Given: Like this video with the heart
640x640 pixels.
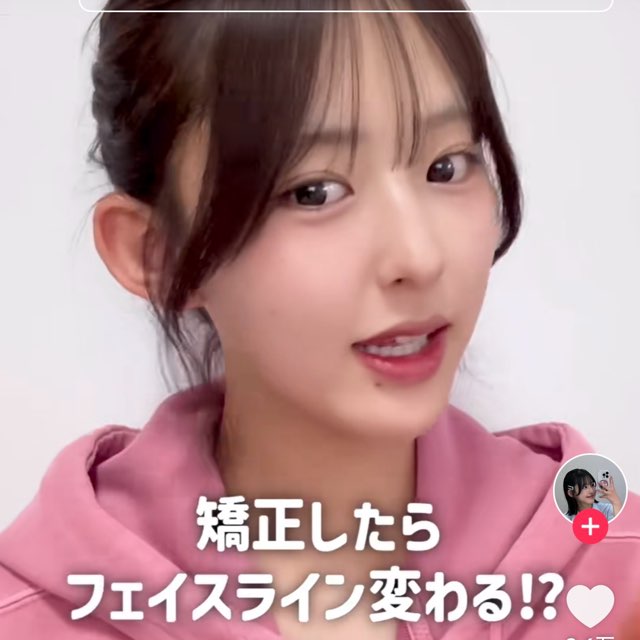Looking at the screenshot, I should [x=591, y=603].
